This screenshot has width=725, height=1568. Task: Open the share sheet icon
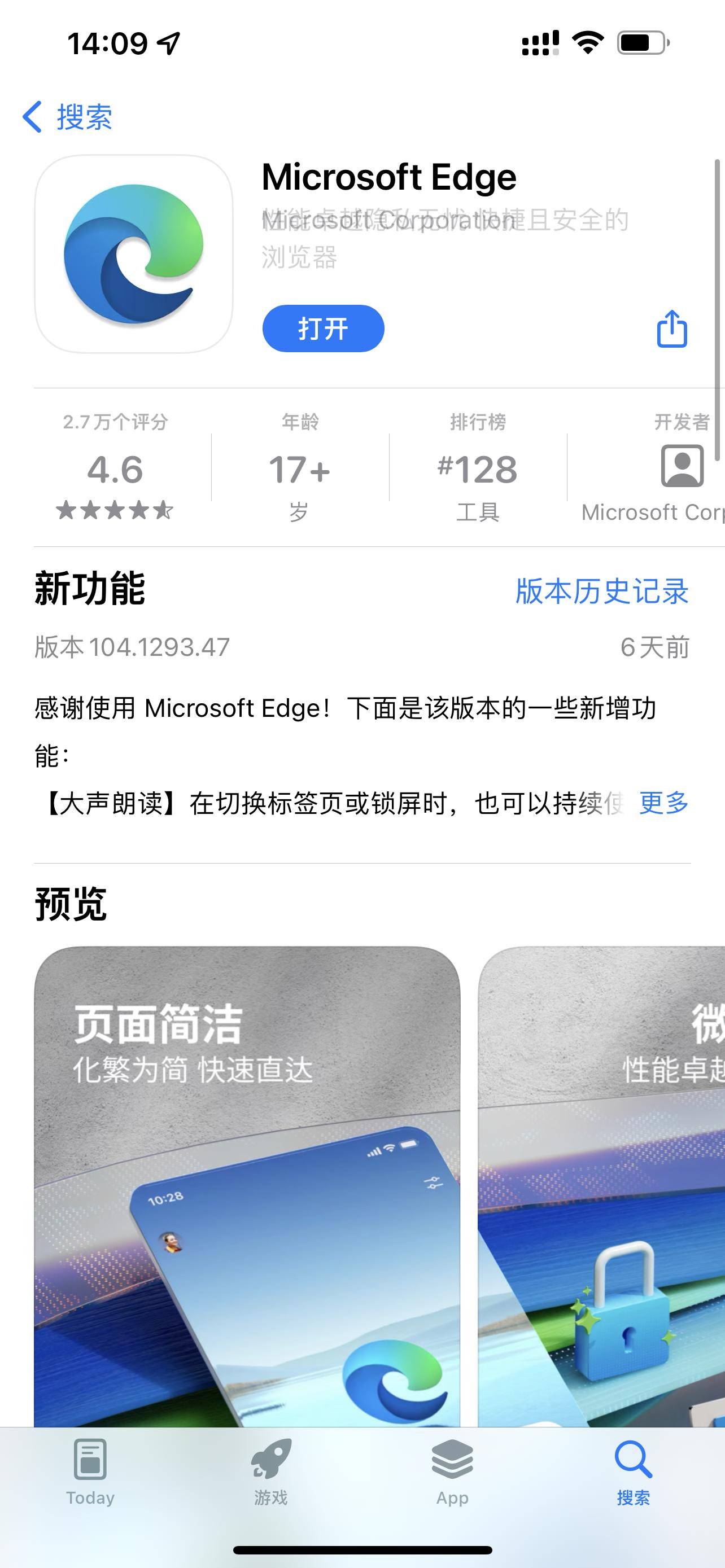point(672,328)
